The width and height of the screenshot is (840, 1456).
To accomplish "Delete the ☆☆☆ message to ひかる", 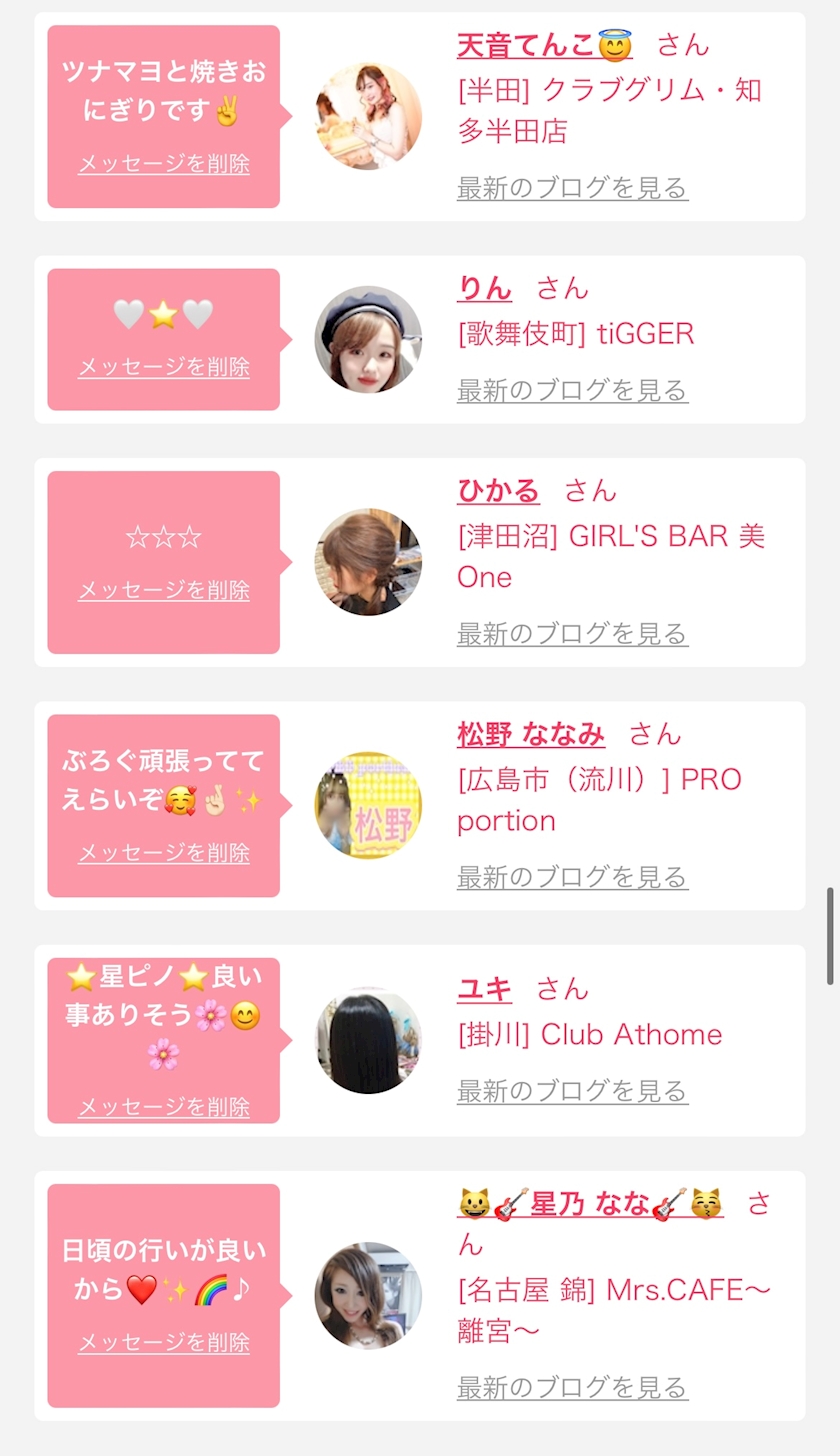I will tap(164, 590).
